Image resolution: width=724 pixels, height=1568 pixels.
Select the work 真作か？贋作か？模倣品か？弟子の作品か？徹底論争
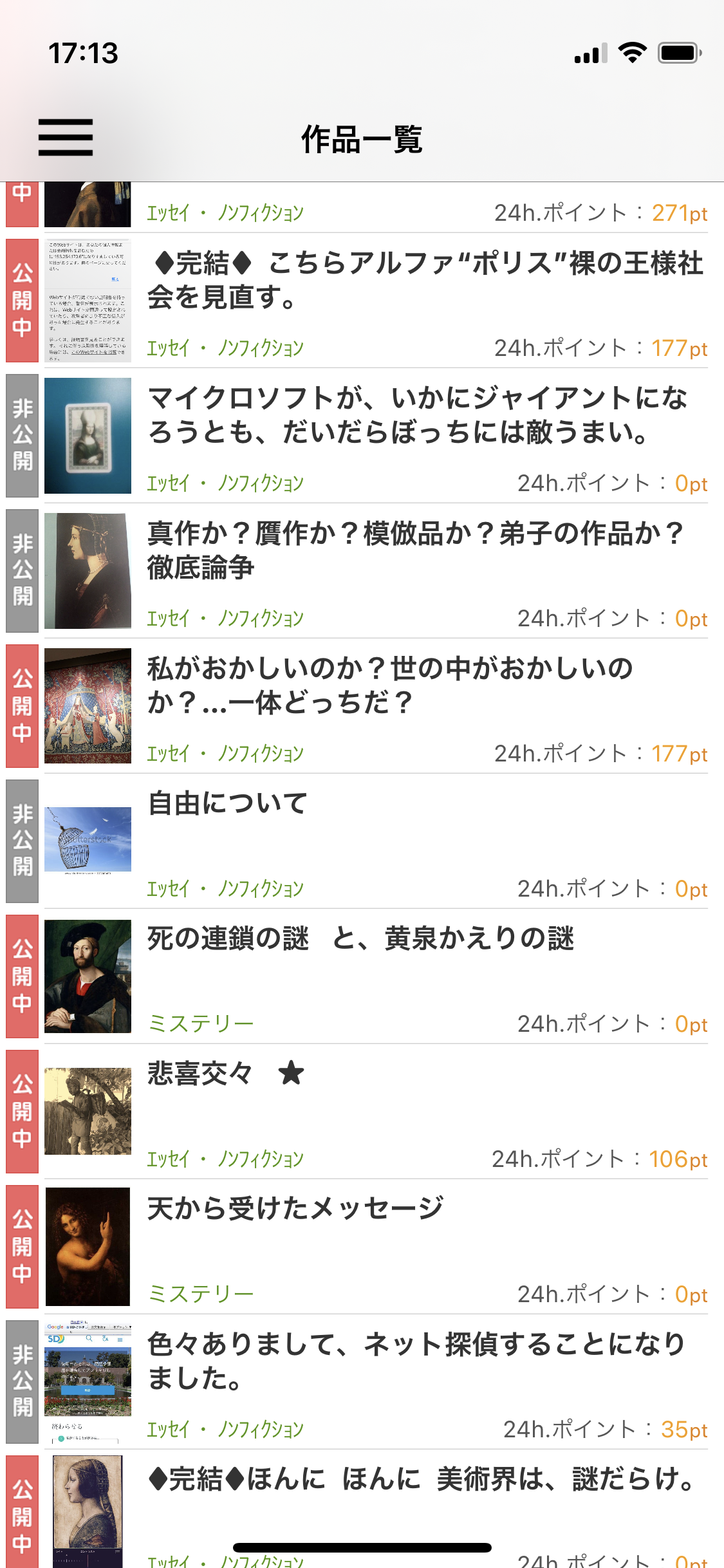(415, 551)
